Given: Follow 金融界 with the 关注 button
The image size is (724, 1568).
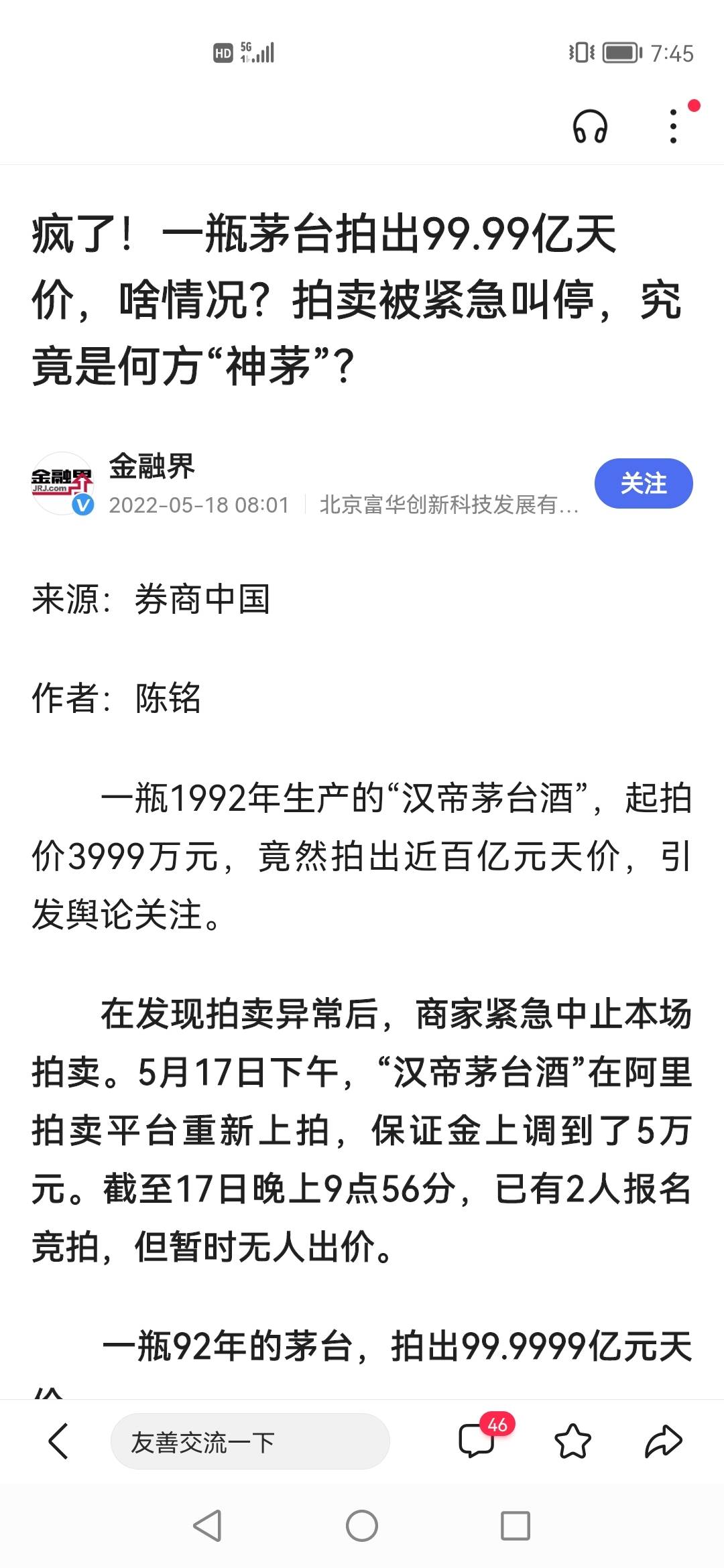Looking at the screenshot, I should (x=643, y=484).
